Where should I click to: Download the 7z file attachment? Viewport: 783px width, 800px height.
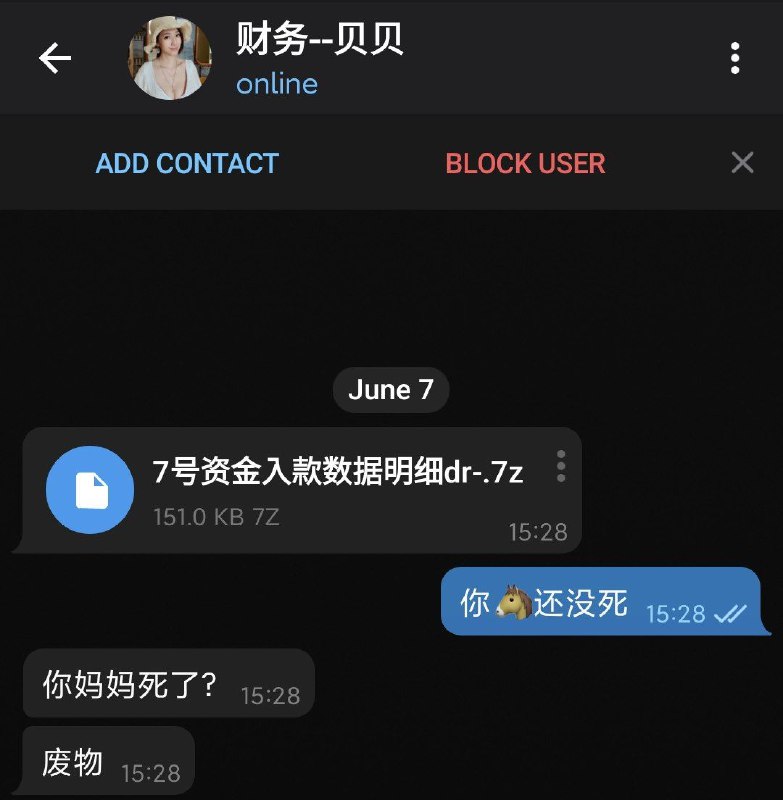[90, 490]
